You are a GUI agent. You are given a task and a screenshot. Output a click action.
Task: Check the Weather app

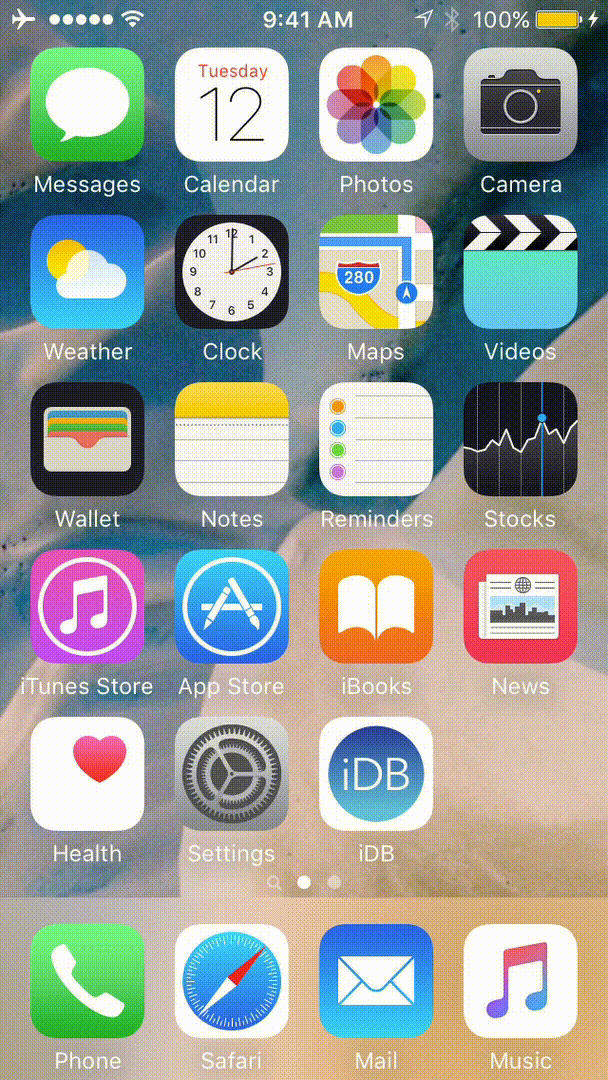87,271
